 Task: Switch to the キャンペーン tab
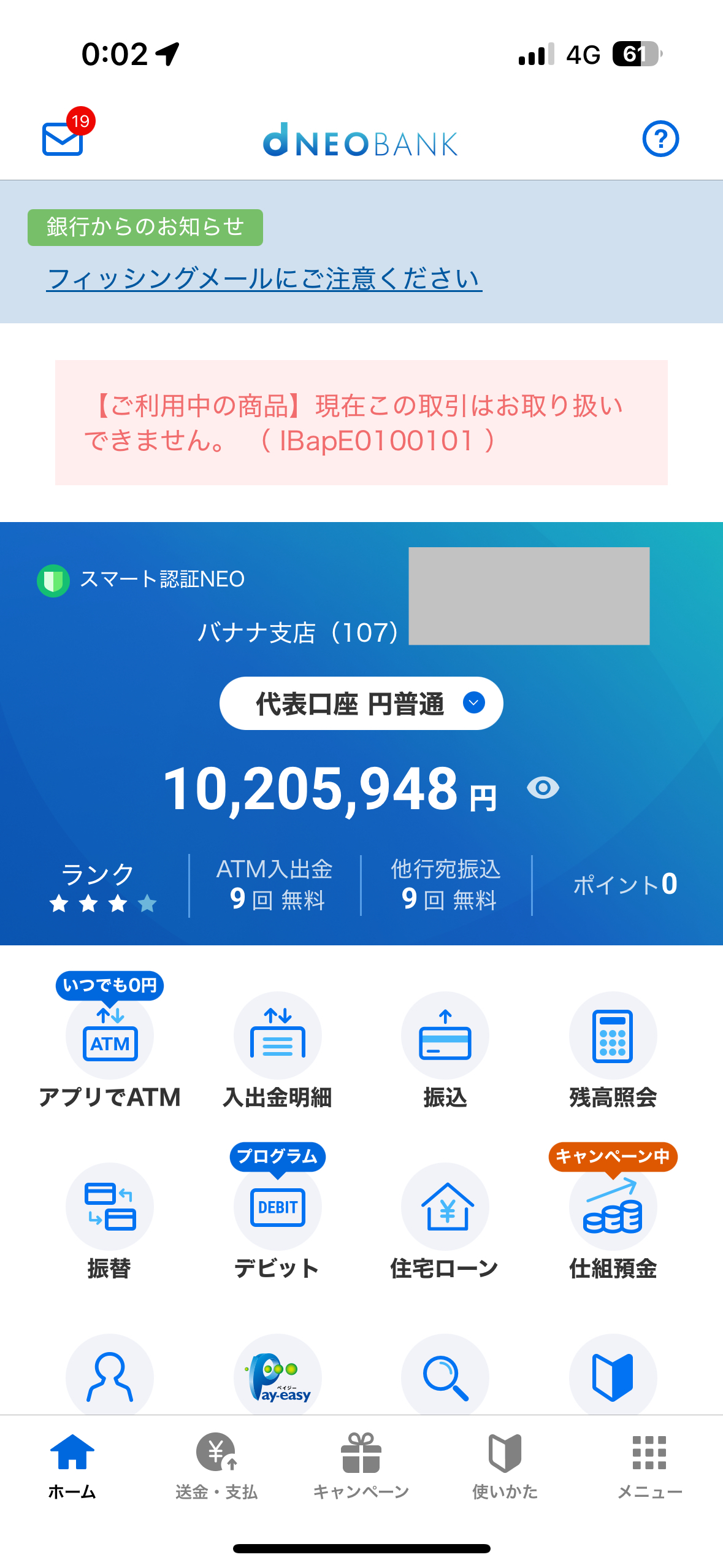point(361,1466)
